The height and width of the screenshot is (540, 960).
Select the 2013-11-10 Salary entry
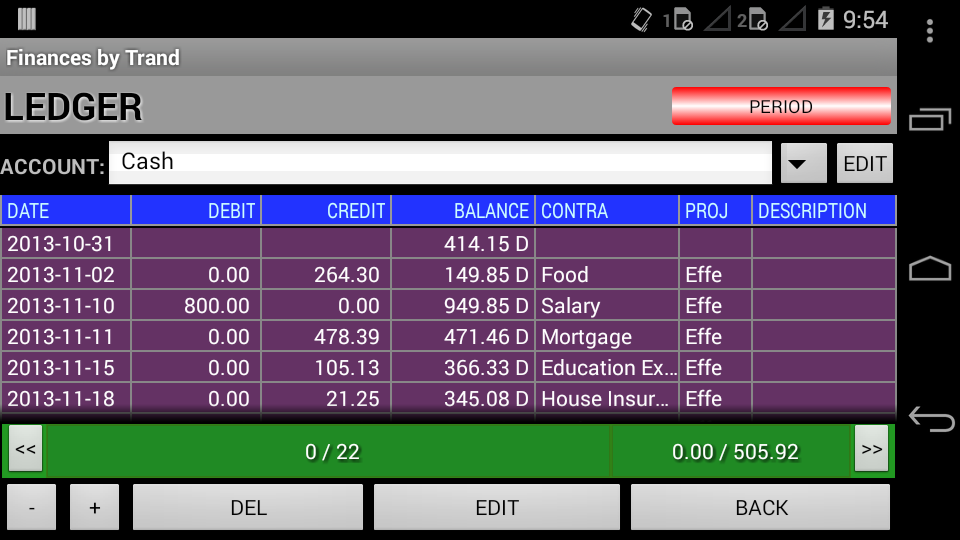448,306
